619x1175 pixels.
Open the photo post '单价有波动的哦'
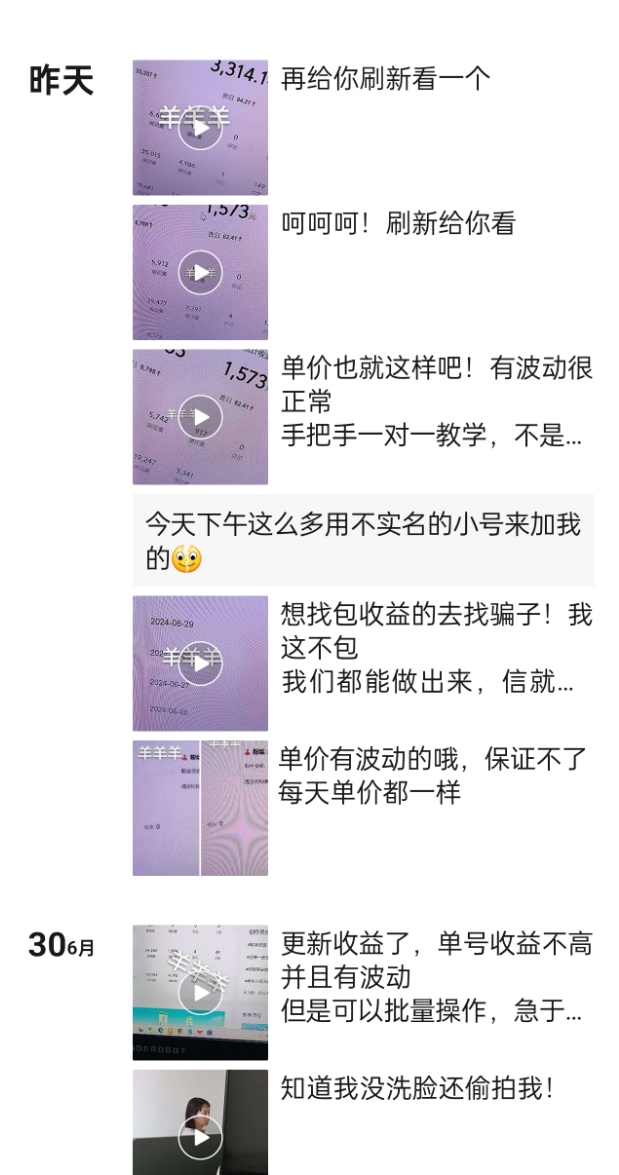(200, 808)
